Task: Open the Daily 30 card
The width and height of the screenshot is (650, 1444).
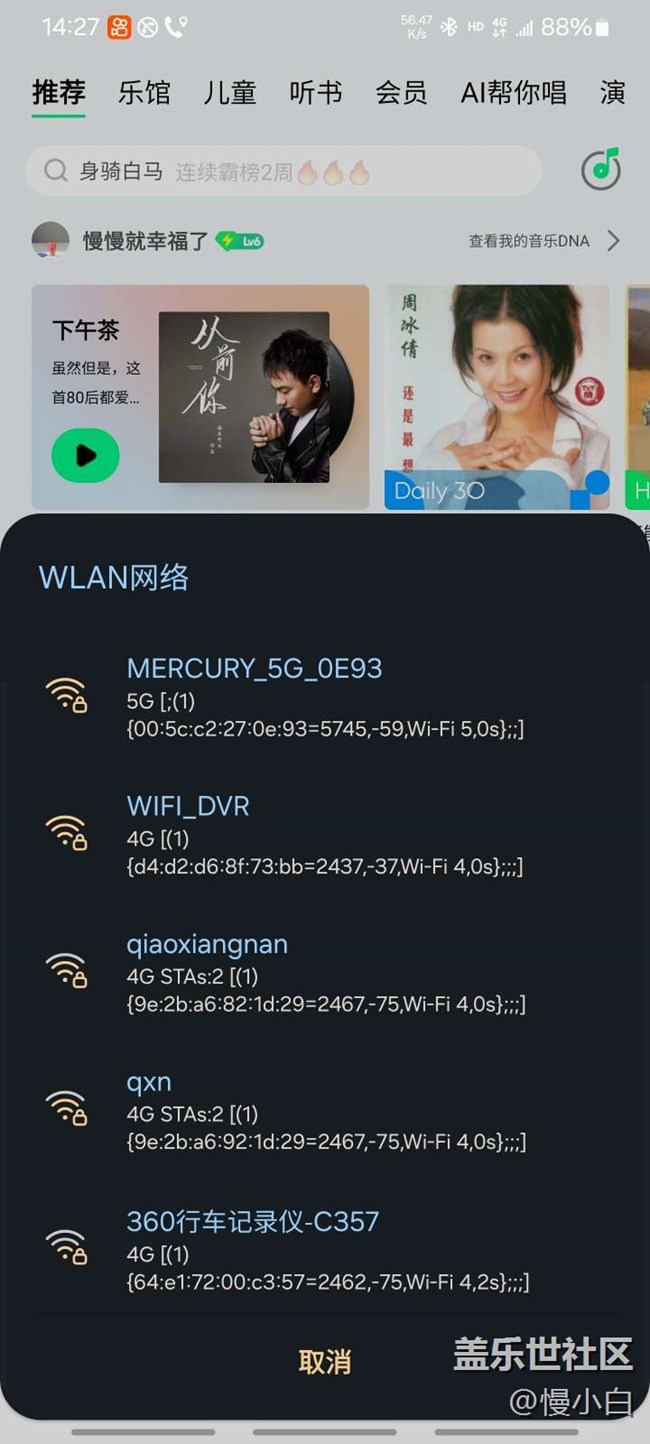Action: click(497, 397)
